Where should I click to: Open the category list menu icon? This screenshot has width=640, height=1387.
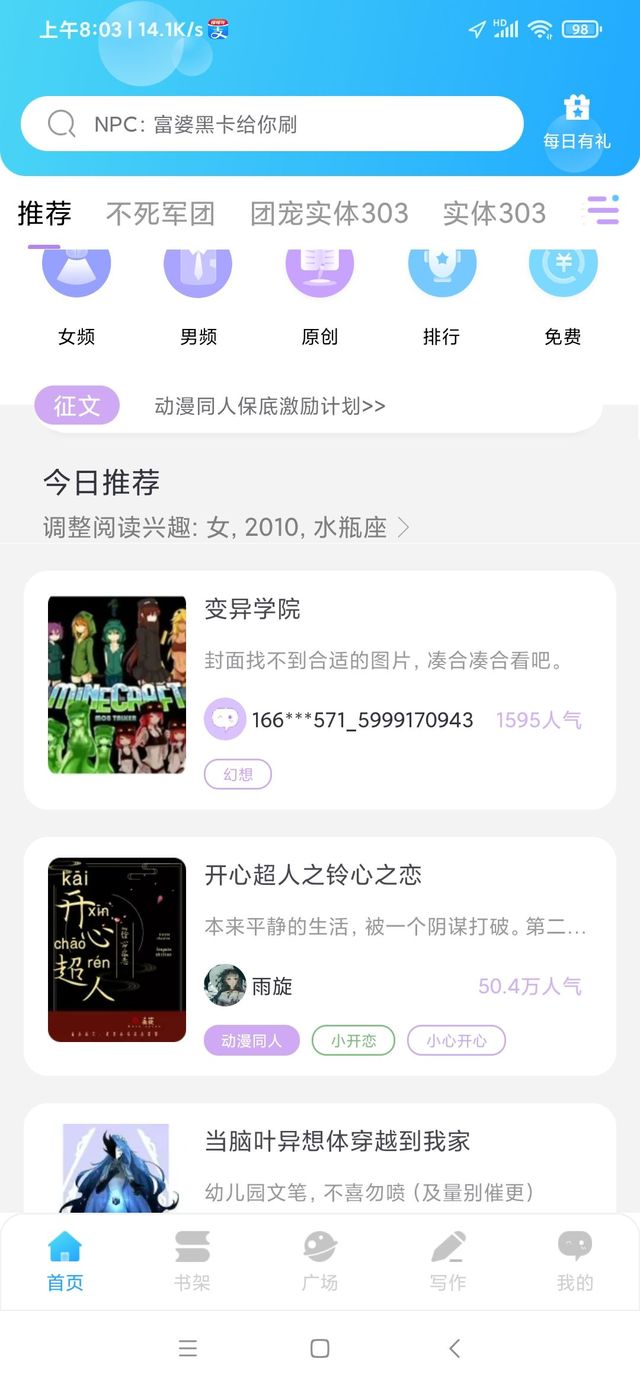(x=602, y=211)
